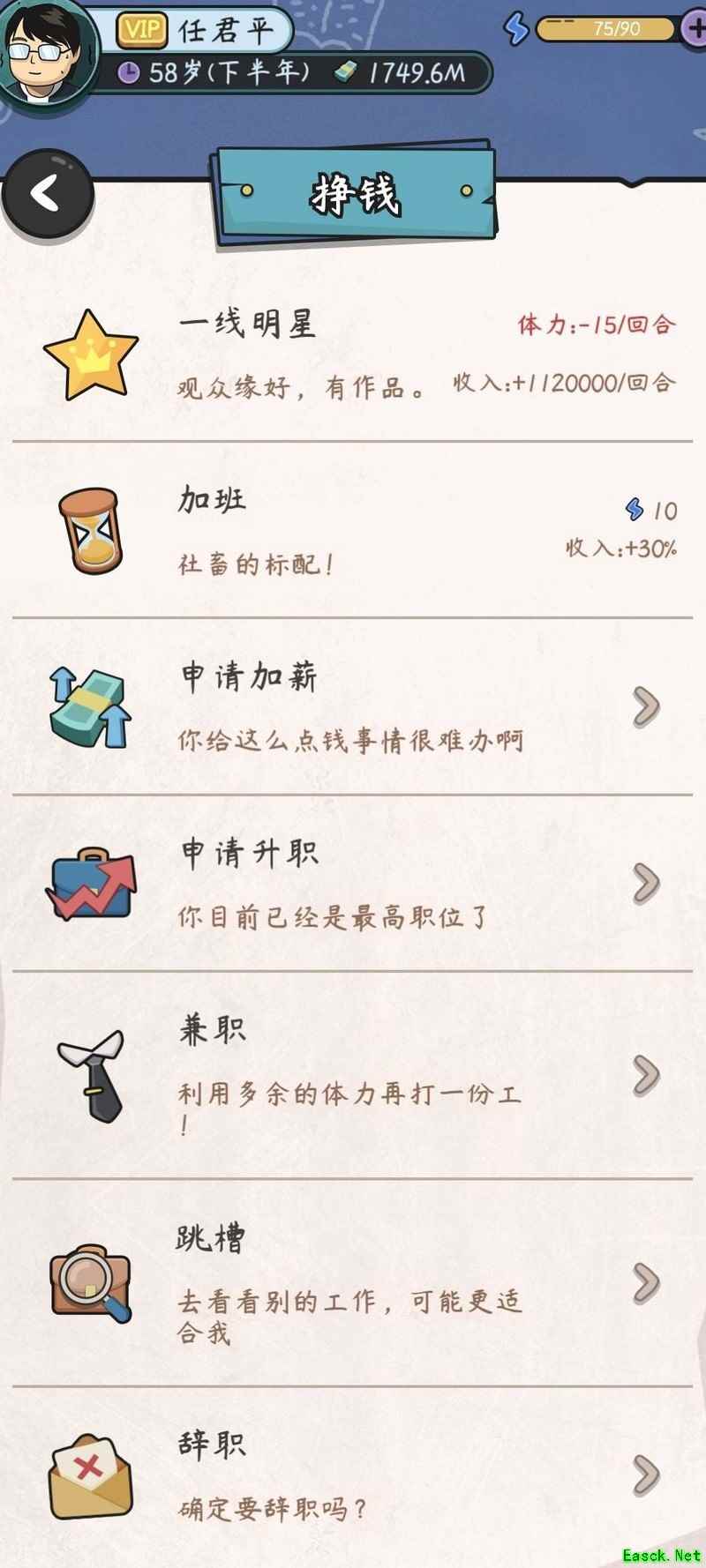Tap the plus icon to add energy

[695, 28]
